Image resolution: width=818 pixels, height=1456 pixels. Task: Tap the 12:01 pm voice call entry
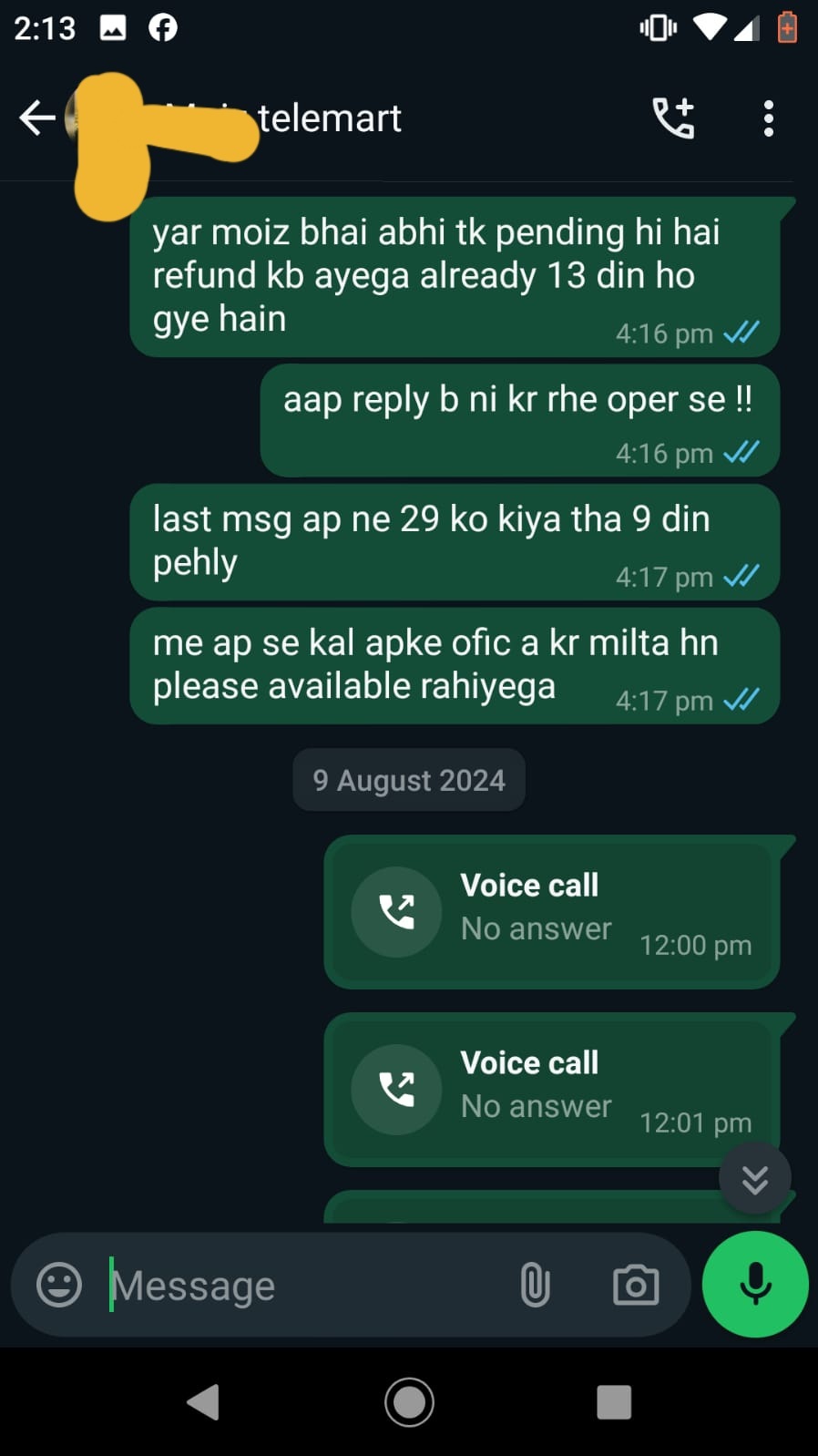[551, 1089]
